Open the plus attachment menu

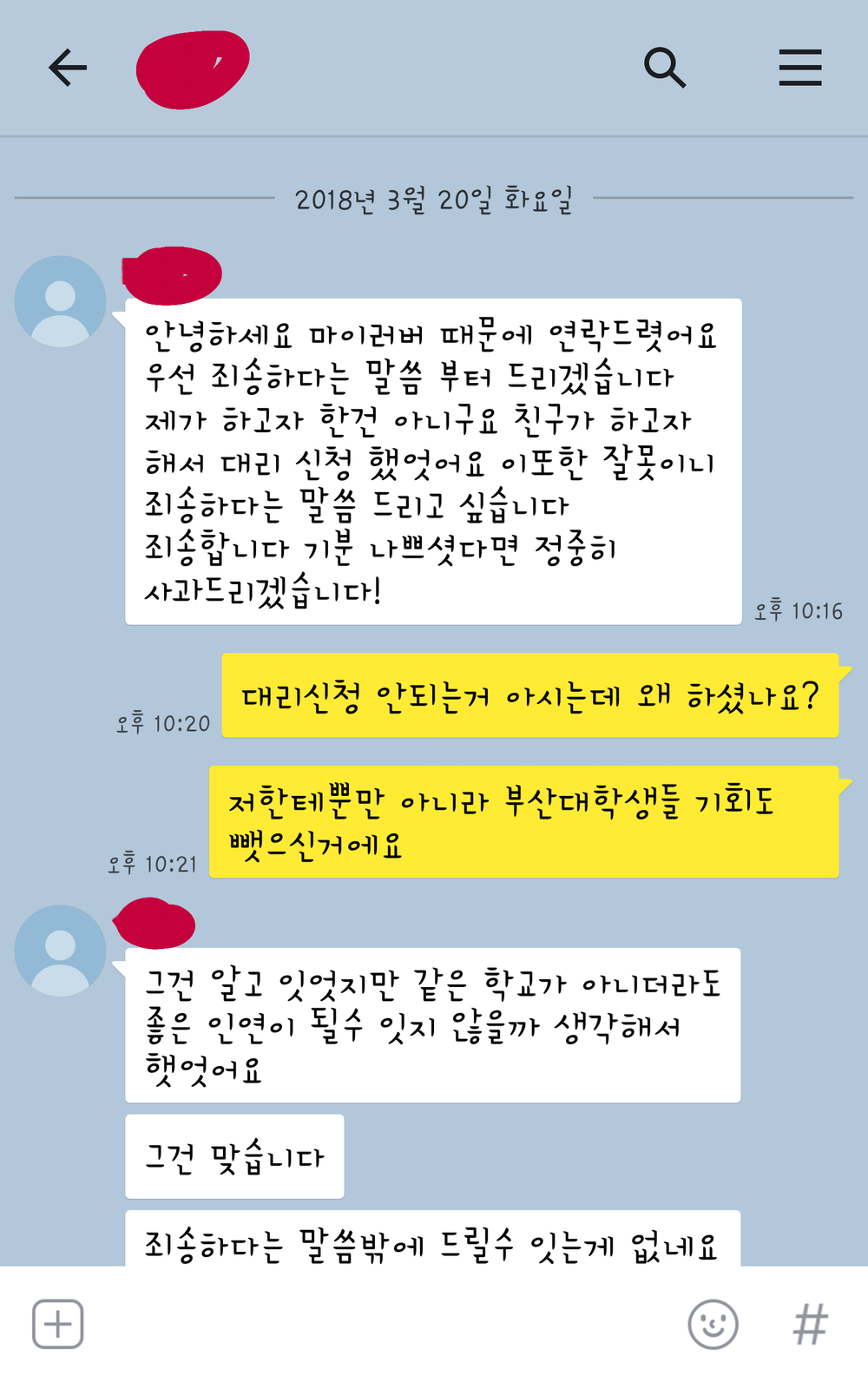(x=58, y=1324)
